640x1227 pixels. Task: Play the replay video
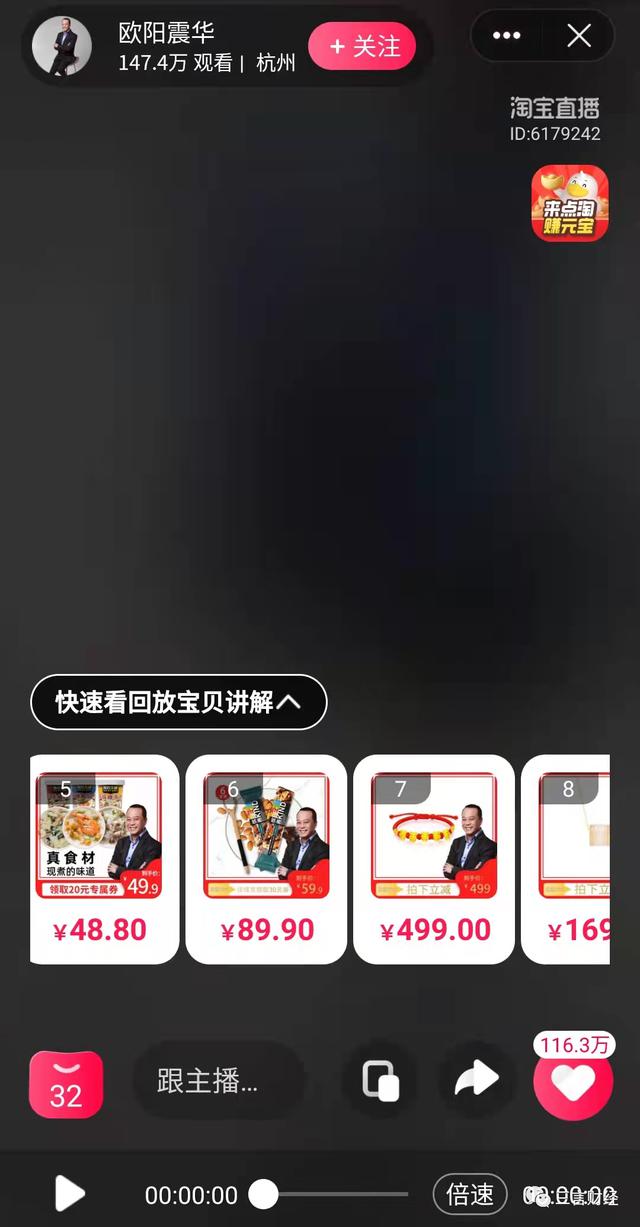[x=69, y=1193]
